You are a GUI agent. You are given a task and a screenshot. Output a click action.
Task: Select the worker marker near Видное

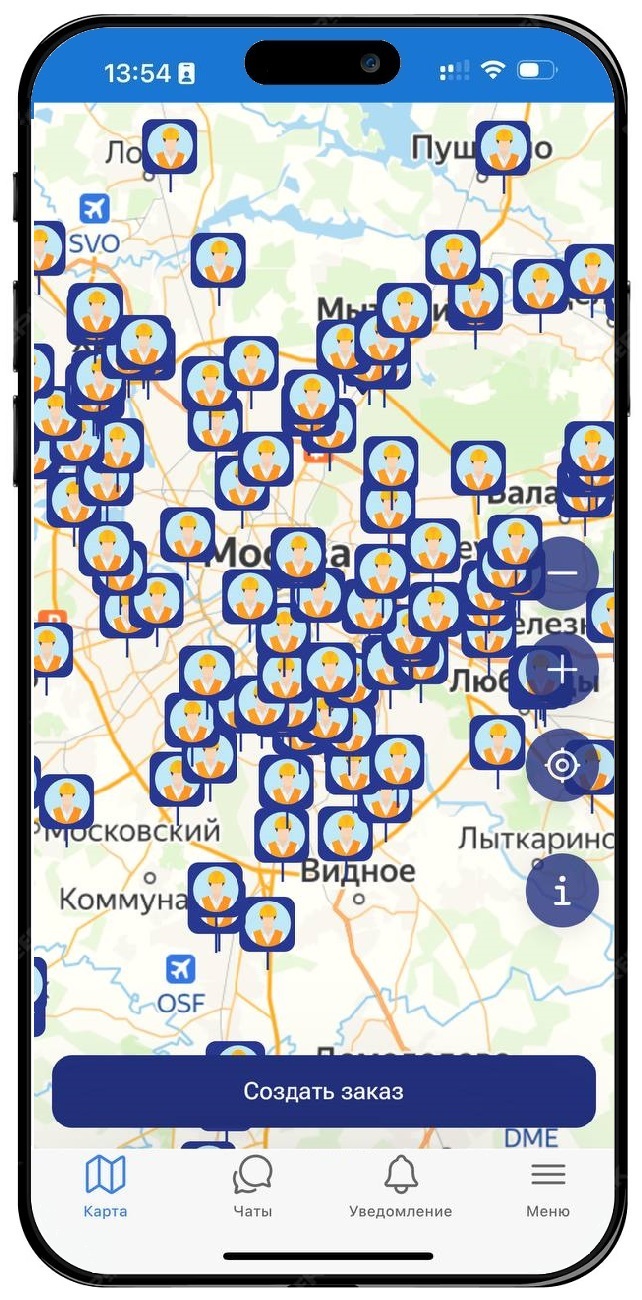coord(345,833)
